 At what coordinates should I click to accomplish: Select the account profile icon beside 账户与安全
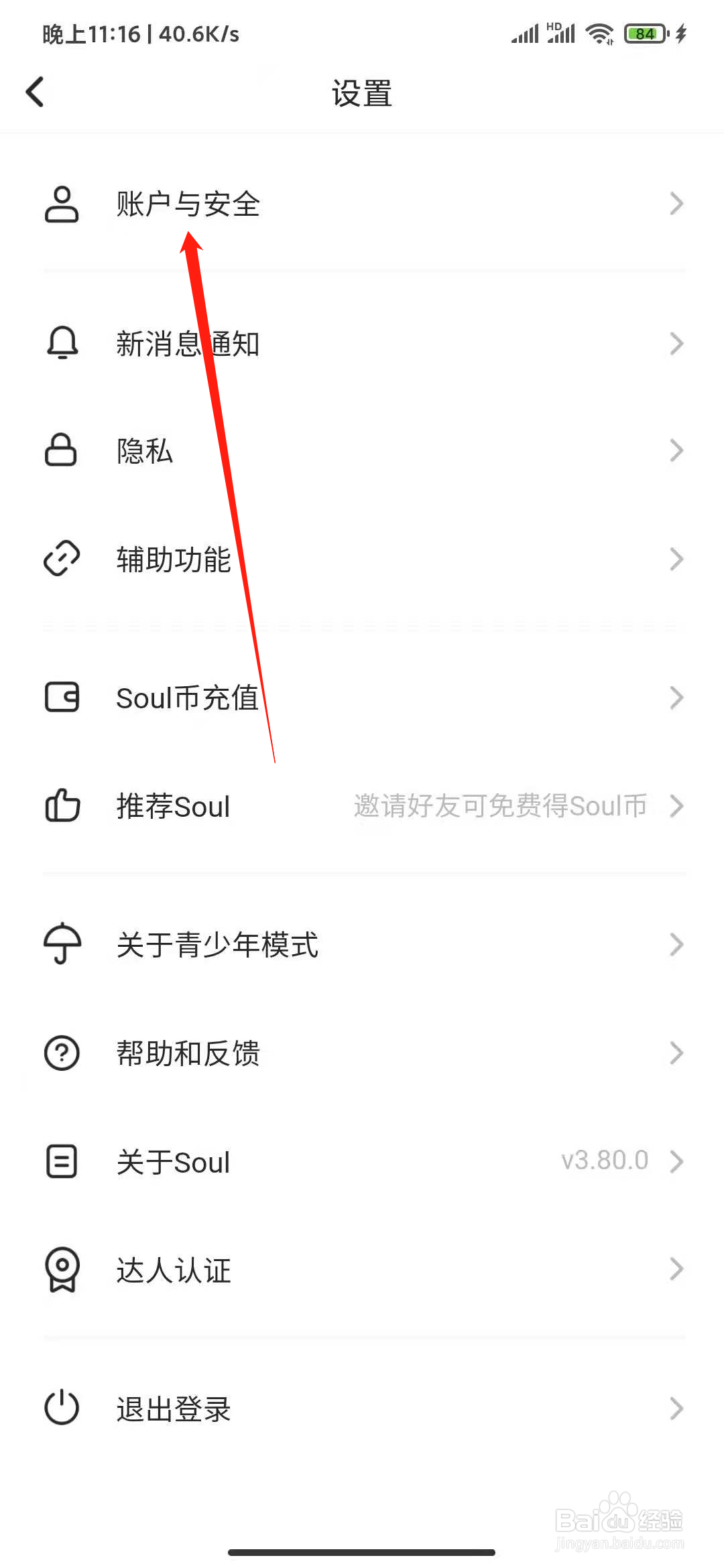(61, 204)
